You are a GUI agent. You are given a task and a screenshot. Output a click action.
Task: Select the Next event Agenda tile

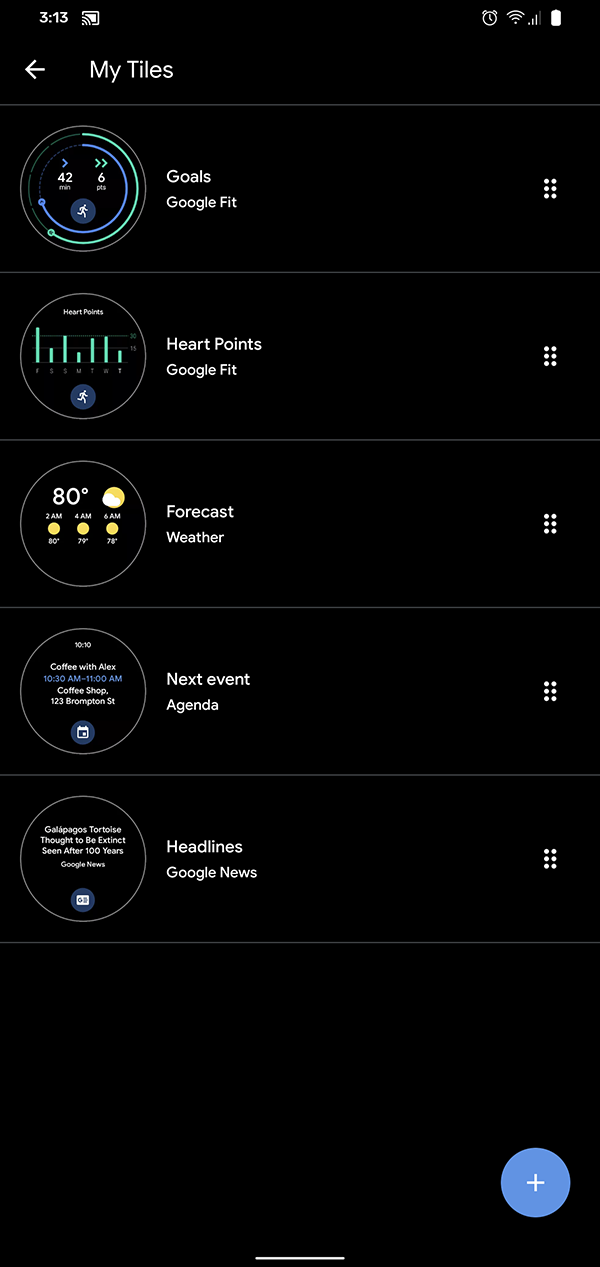coord(300,691)
